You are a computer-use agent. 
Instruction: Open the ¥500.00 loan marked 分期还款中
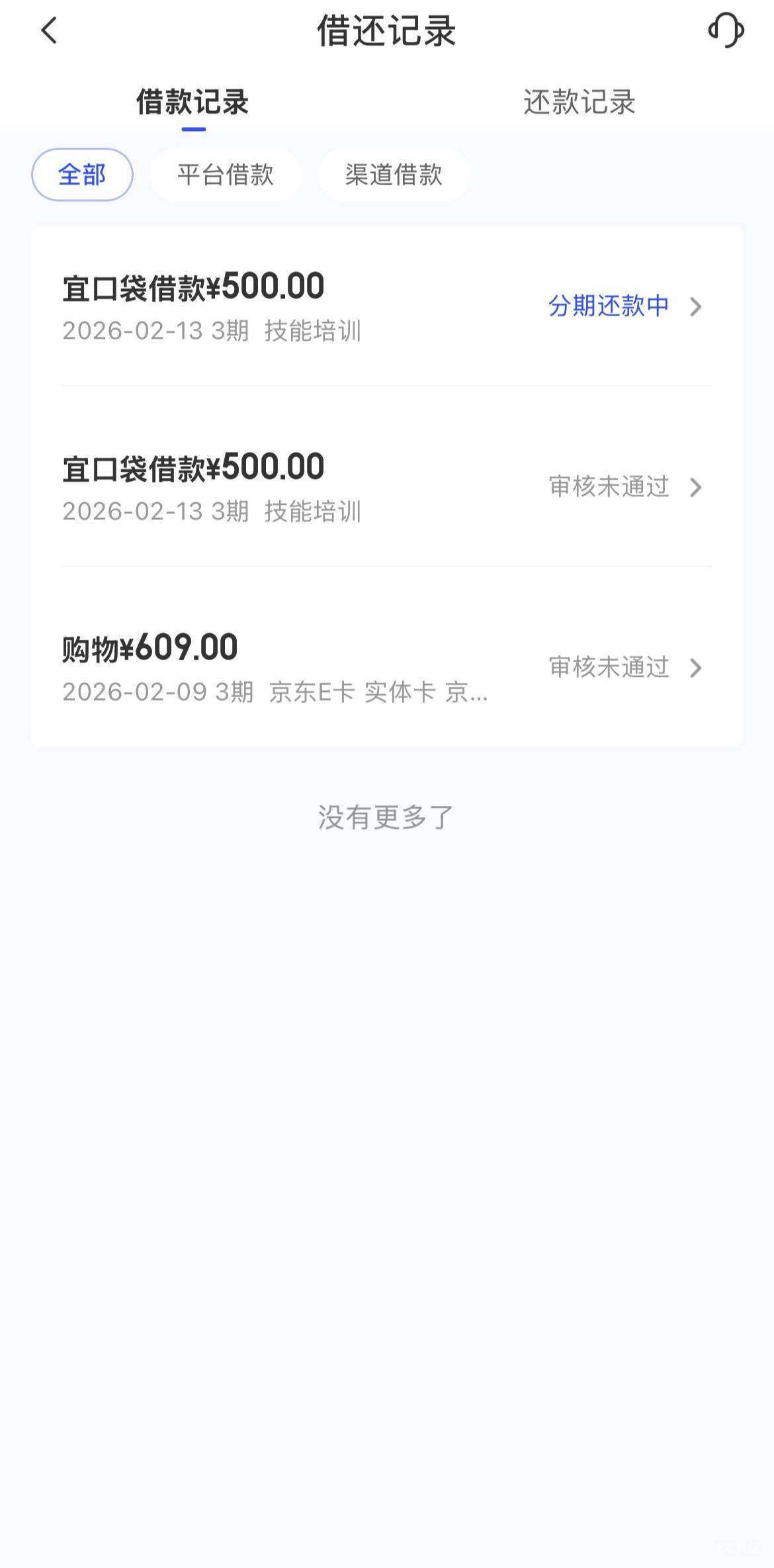coord(386,306)
